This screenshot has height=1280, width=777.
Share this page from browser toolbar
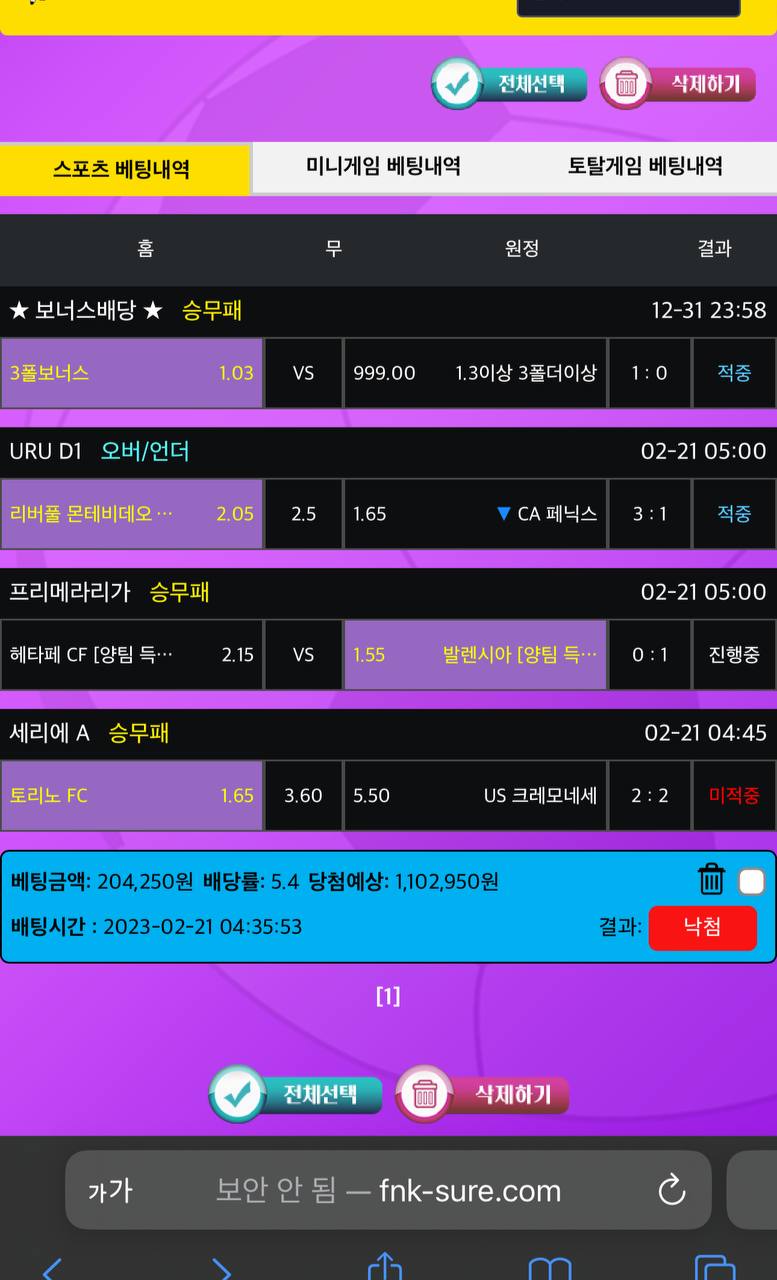[385, 1268]
